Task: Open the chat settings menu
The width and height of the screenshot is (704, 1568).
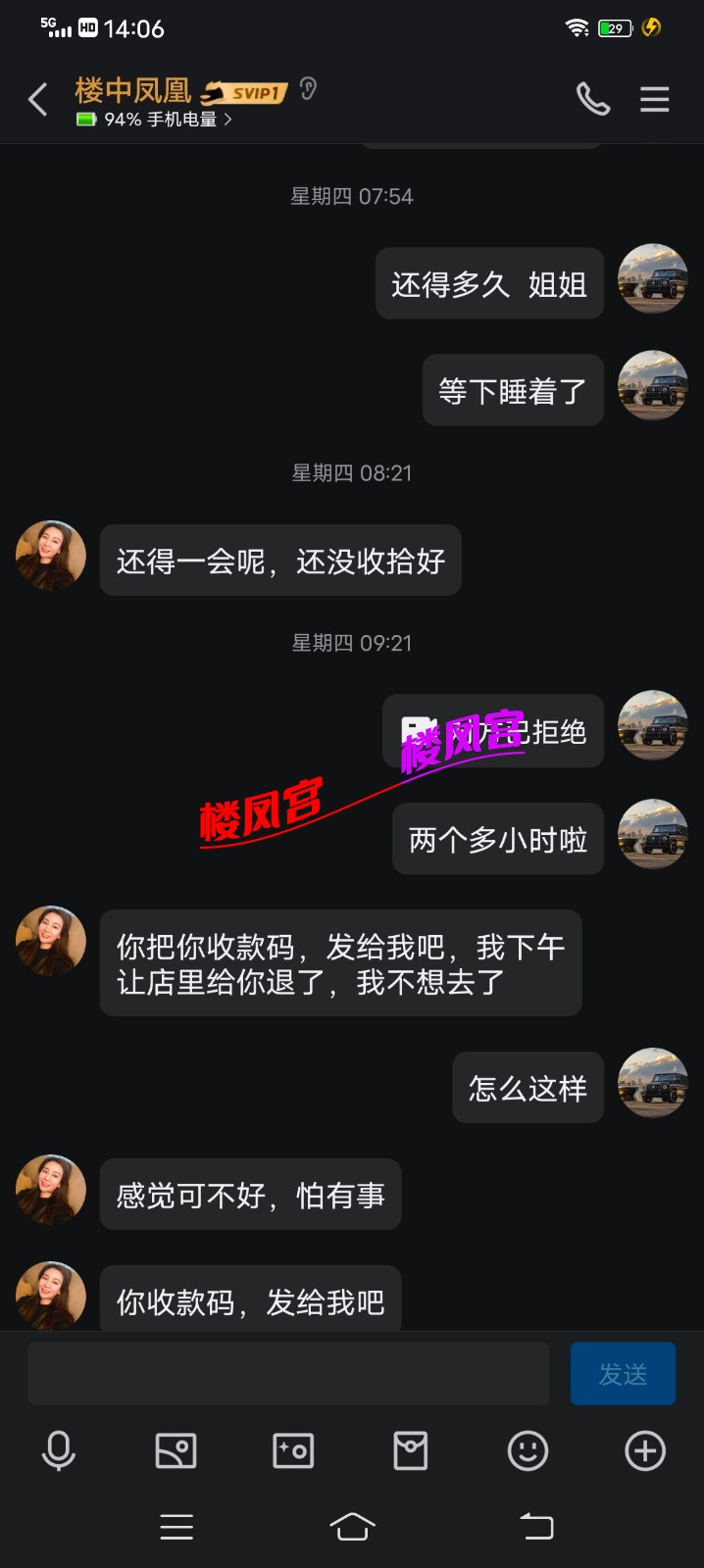Action: [654, 99]
